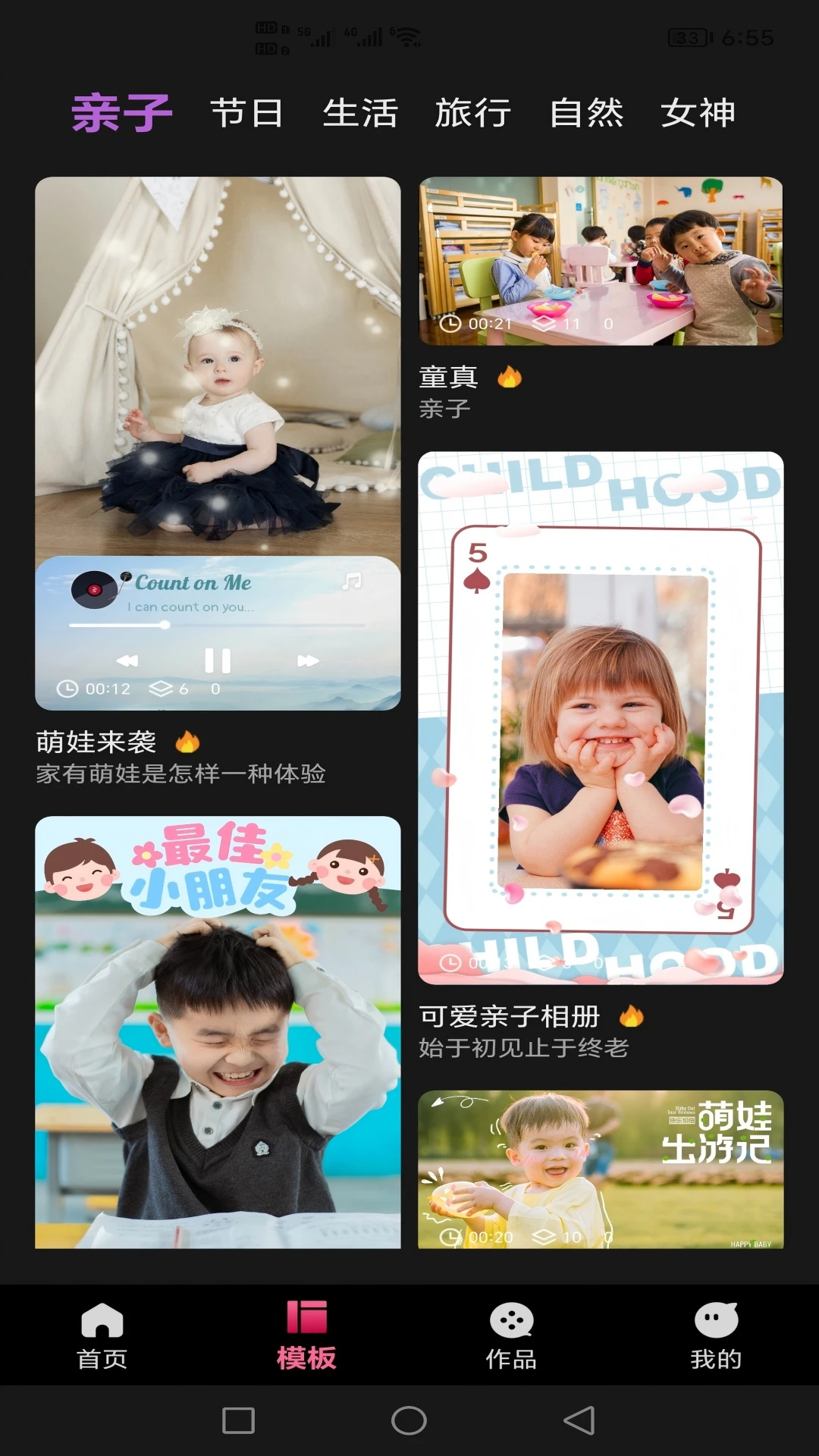The height and width of the screenshot is (1456, 819).
Task: Switch to the 我的 profile tab
Action: [x=716, y=1335]
